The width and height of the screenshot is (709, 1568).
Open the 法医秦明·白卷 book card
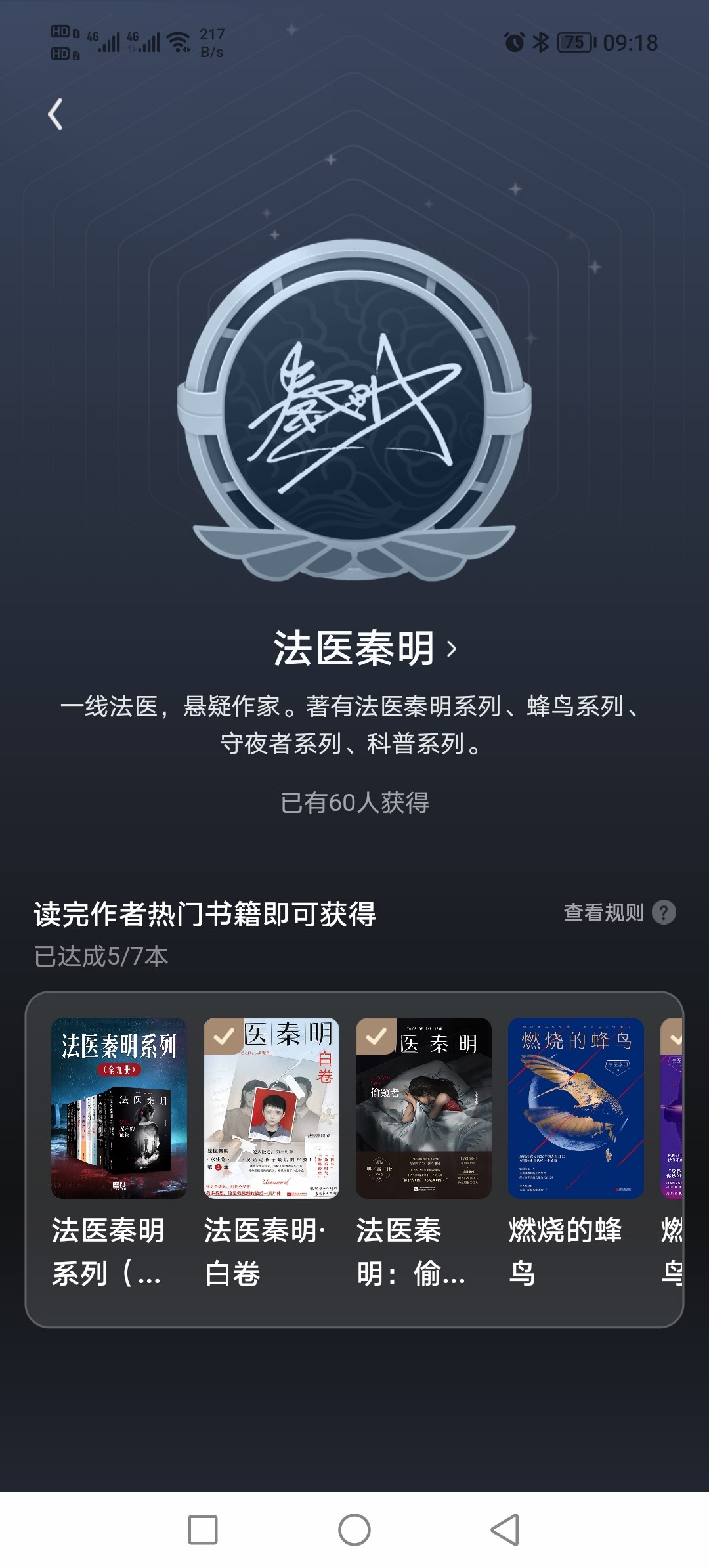coord(271,1154)
